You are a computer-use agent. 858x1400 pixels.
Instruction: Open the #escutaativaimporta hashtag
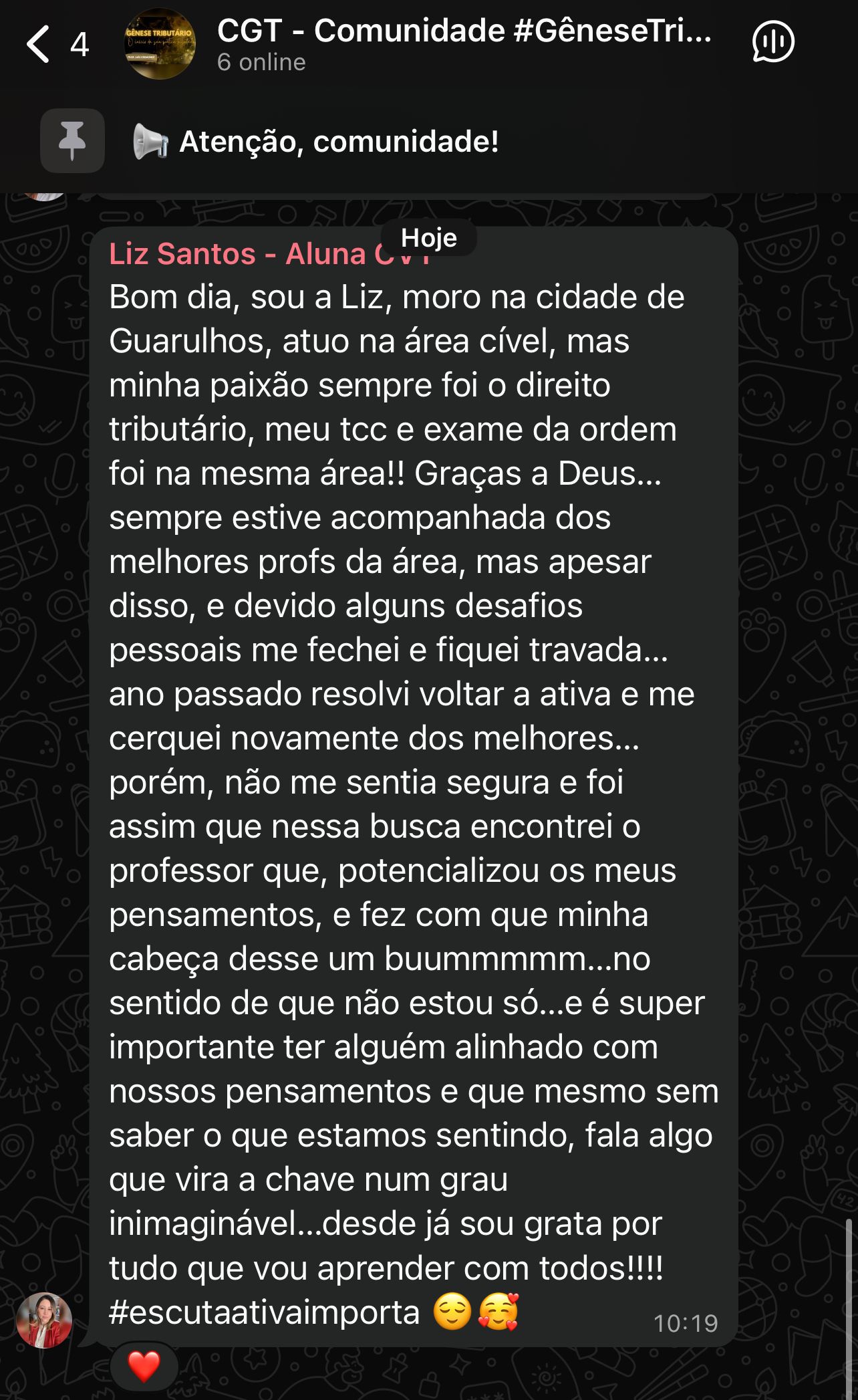pos(265,1312)
